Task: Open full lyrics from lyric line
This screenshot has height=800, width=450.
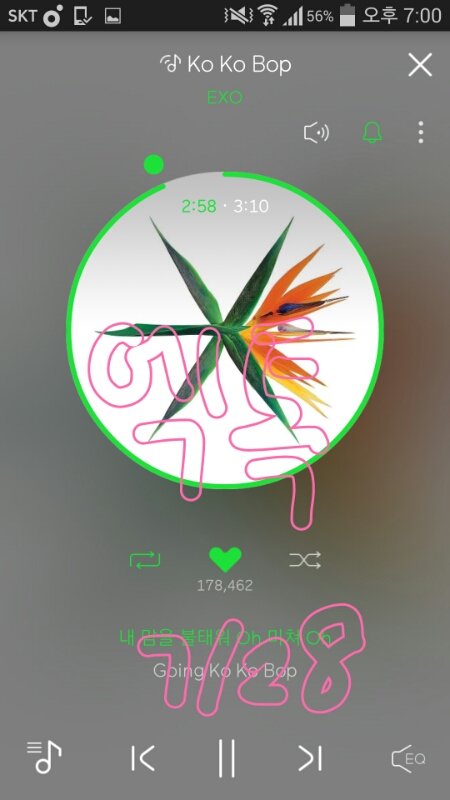Action: tap(225, 654)
